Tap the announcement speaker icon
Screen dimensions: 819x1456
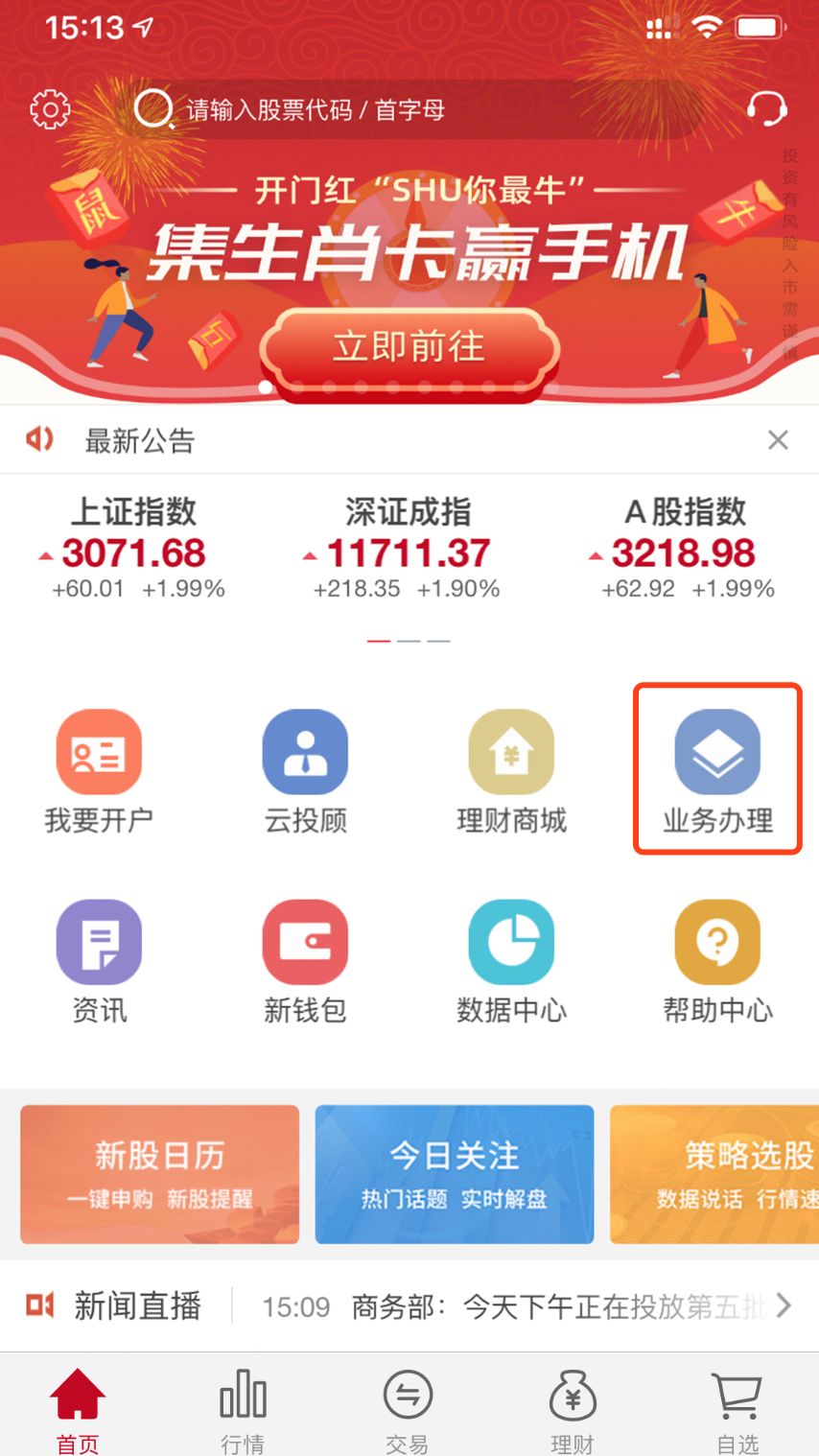click(x=39, y=439)
